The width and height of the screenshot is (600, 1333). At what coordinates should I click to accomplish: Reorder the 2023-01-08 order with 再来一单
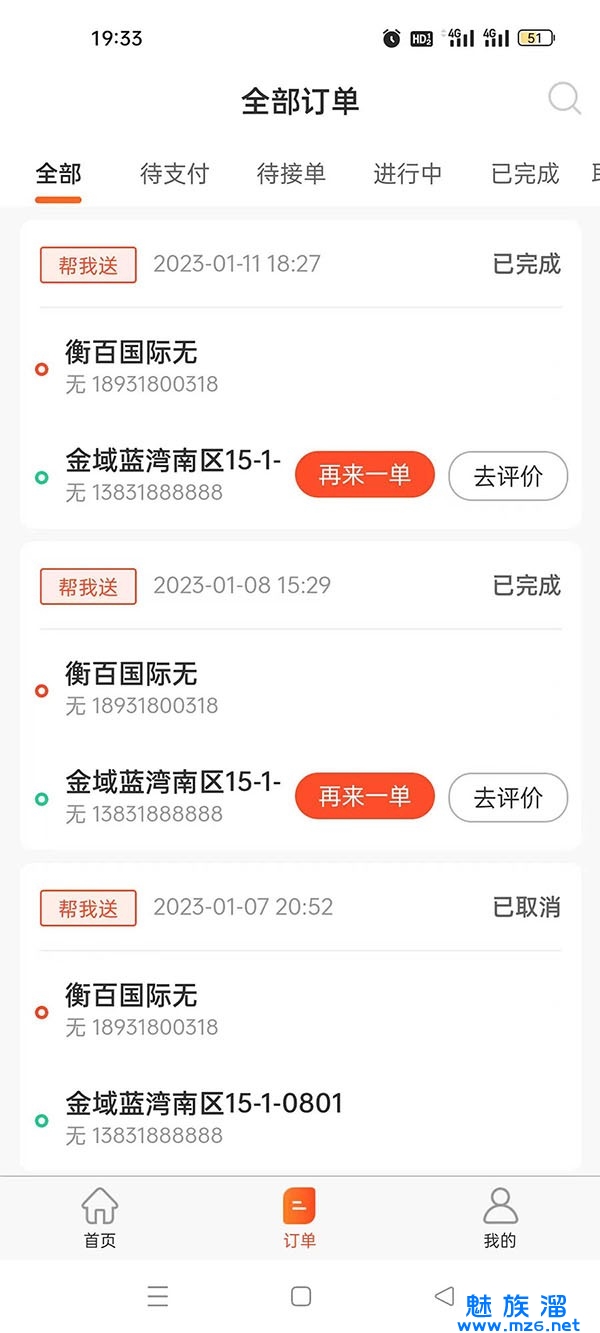pyautogui.click(x=365, y=797)
